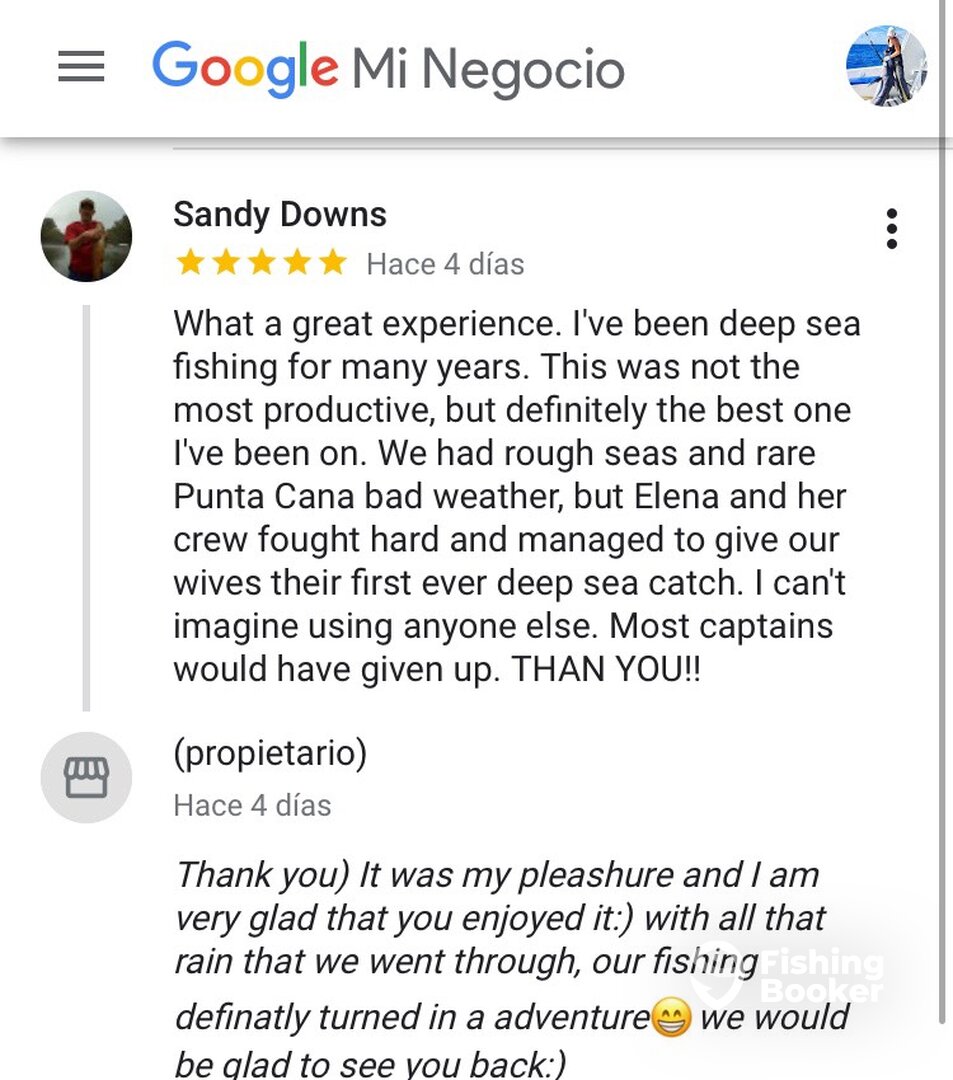Tap the account profile picture
Image resolution: width=953 pixels, height=1080 pixels.
[x=886, y=66]
